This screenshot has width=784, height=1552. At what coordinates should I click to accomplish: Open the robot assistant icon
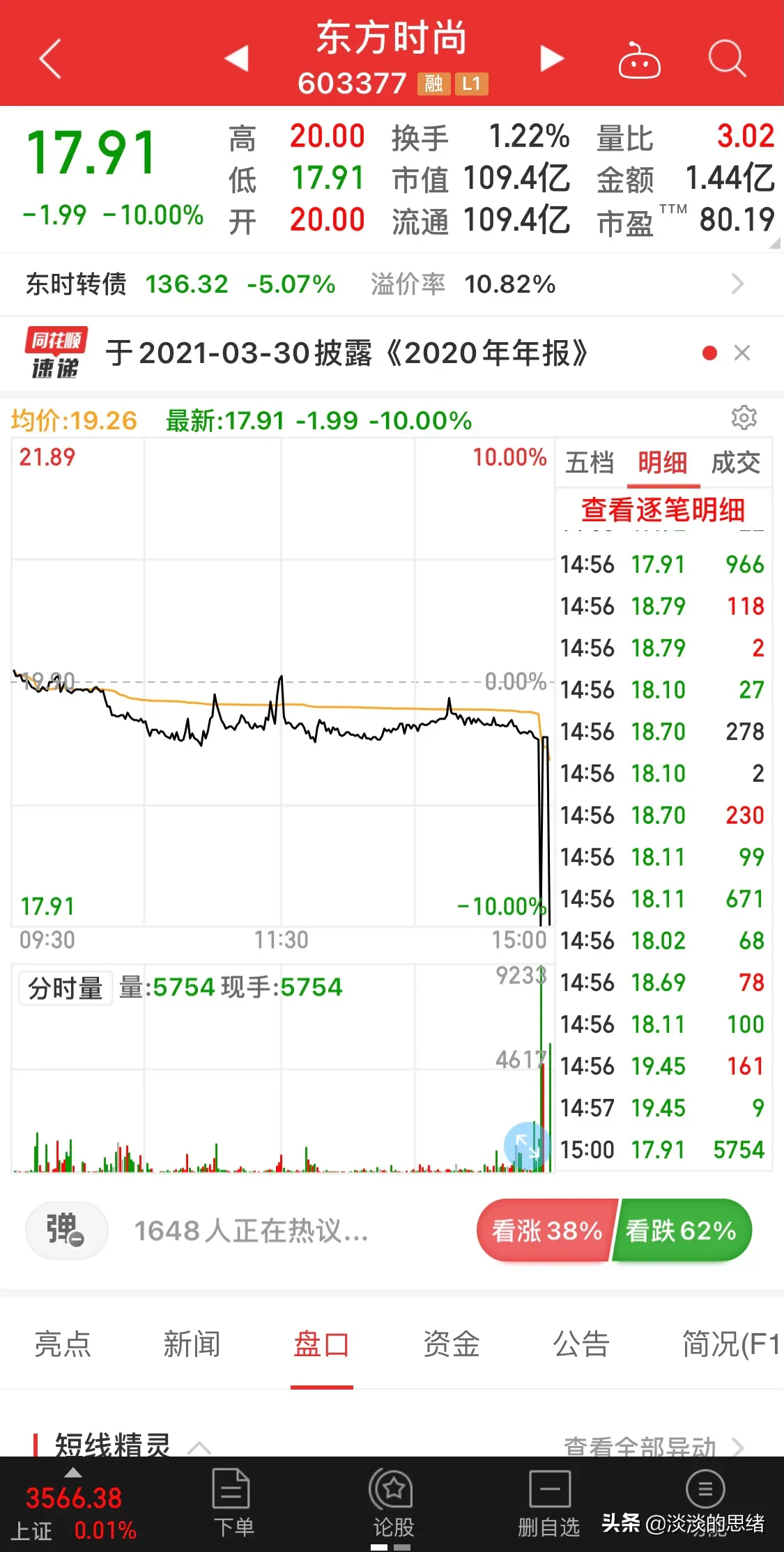[x=639, y=60]
